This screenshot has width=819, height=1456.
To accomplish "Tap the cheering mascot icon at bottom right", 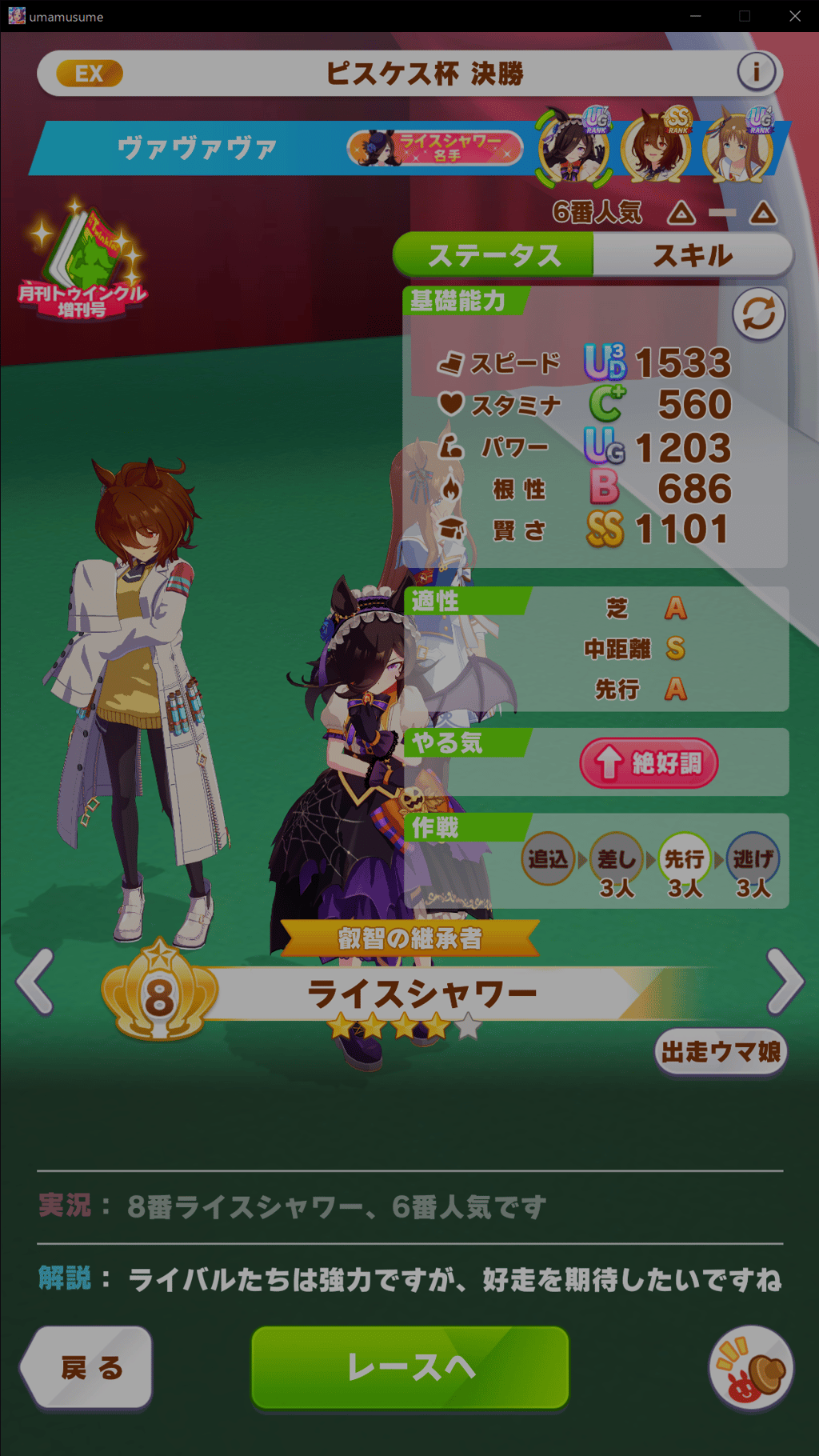I will (x=751, y=1368).
